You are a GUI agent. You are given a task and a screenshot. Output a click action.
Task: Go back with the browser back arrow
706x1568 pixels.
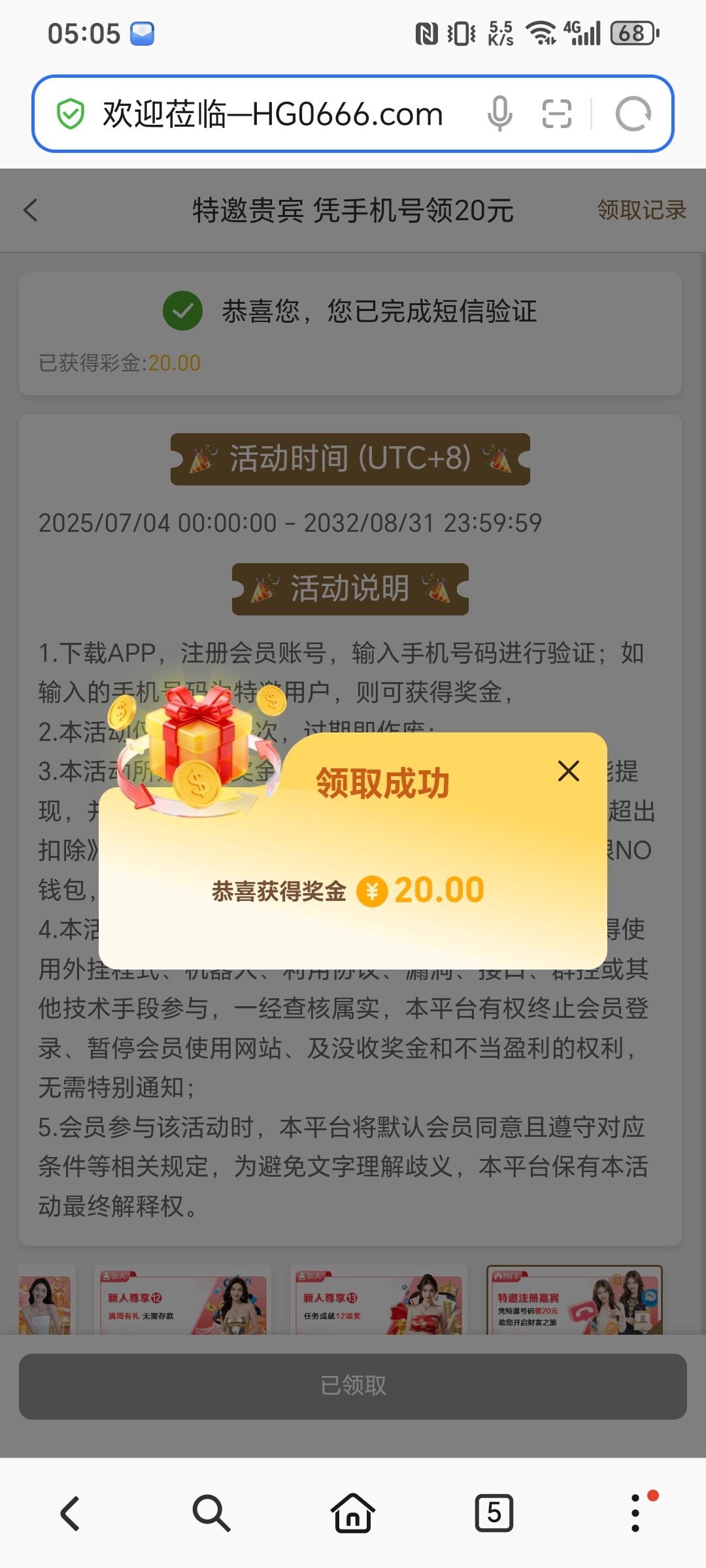70,1513
